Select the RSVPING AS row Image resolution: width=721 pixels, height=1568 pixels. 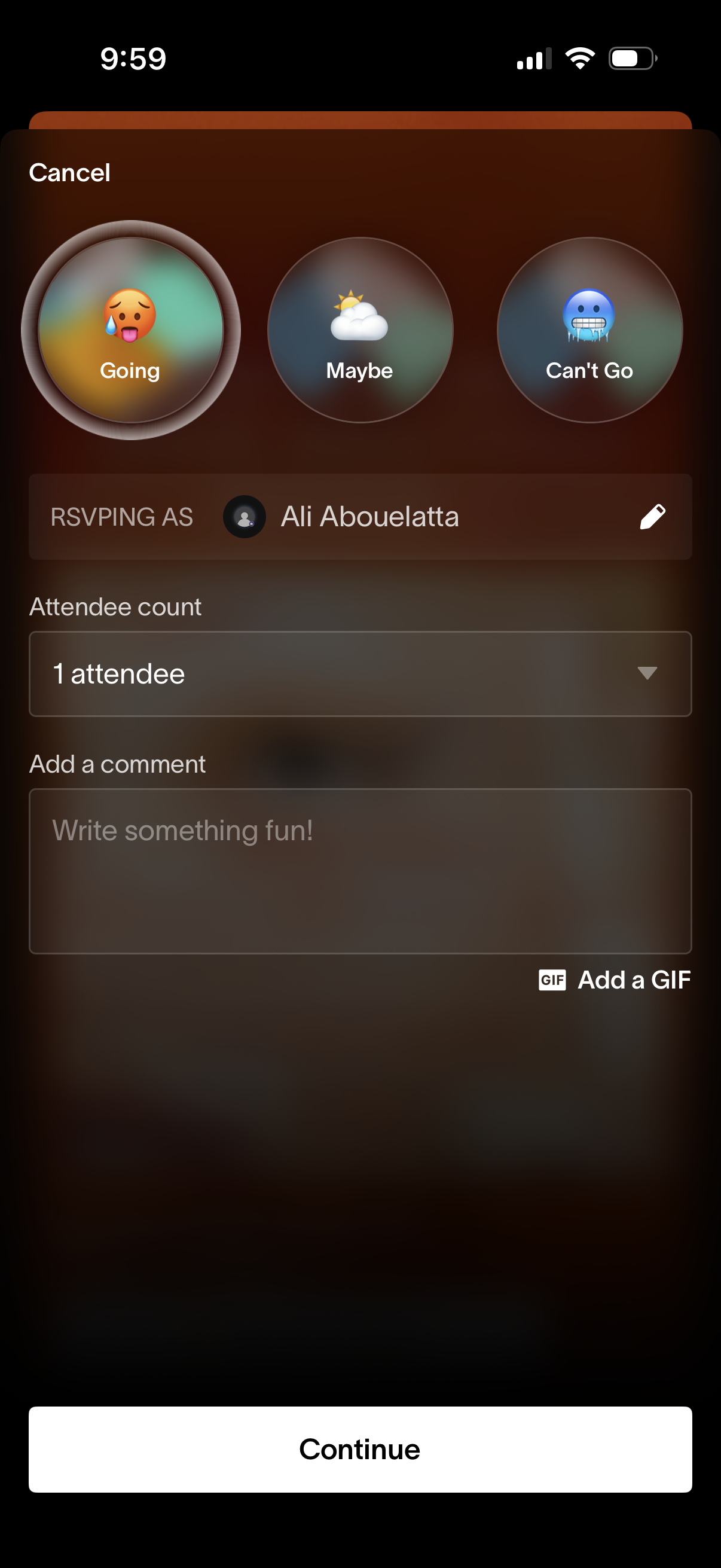pos(360,516)
